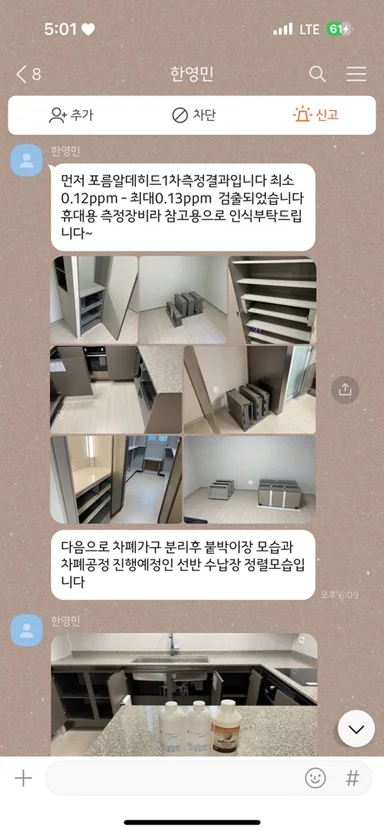Go back to the chat list

pyautogui.click(x=28, y=74)
